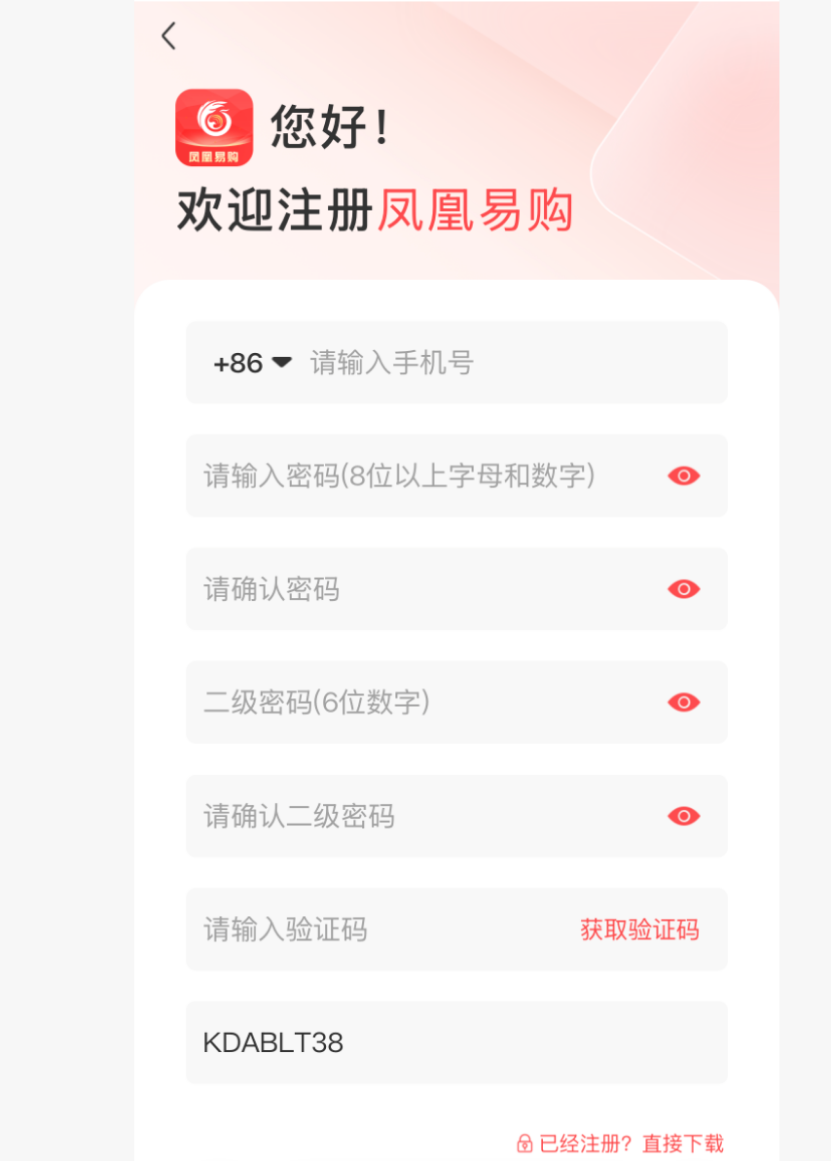The width and height of the screenshot is (831, 1162).
Task: Toggle the eye icon in 请确认密码 field
Action: tap(684, 589)
